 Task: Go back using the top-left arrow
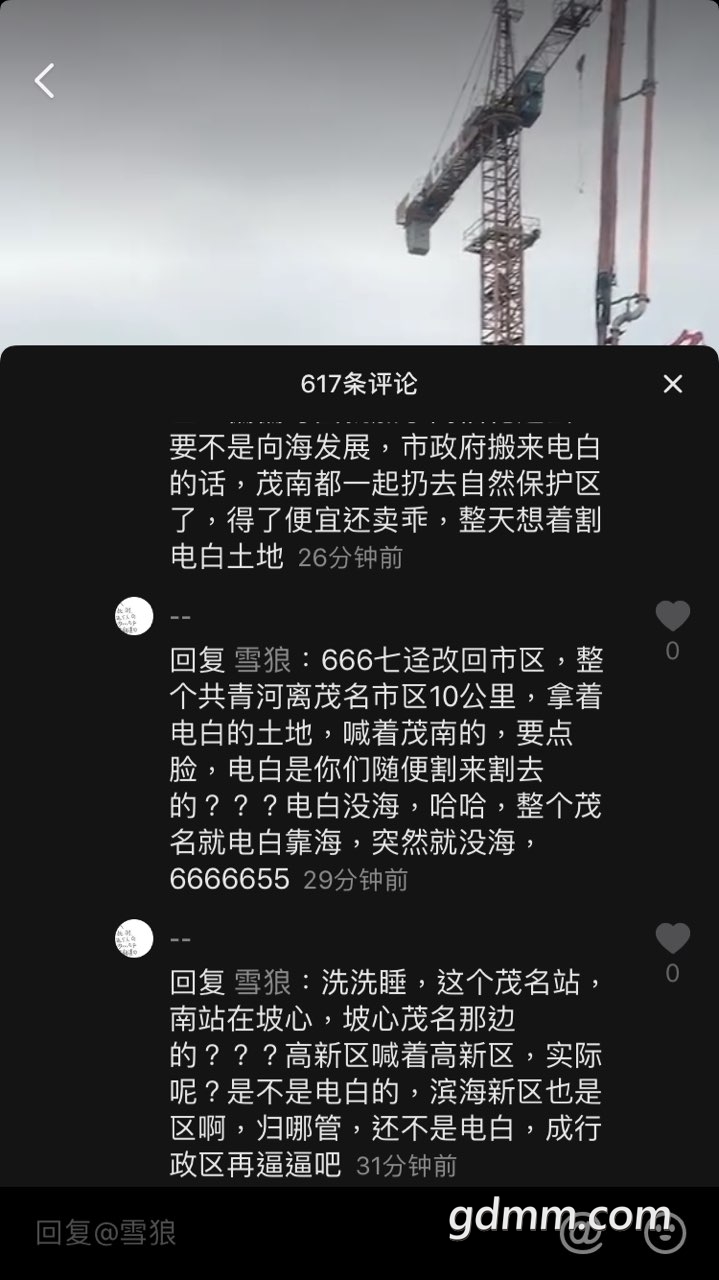[44, 81]
